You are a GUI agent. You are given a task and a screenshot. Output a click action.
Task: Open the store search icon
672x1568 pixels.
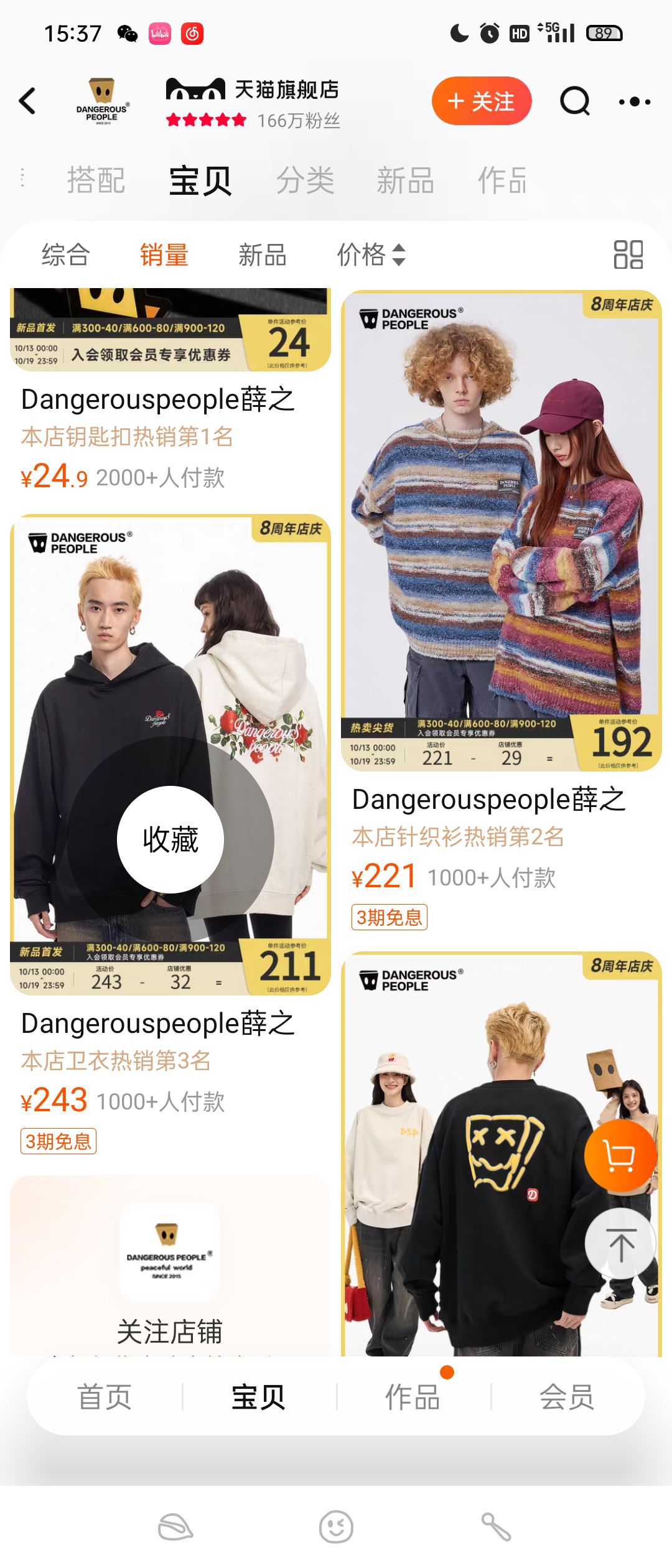(574, 101)
